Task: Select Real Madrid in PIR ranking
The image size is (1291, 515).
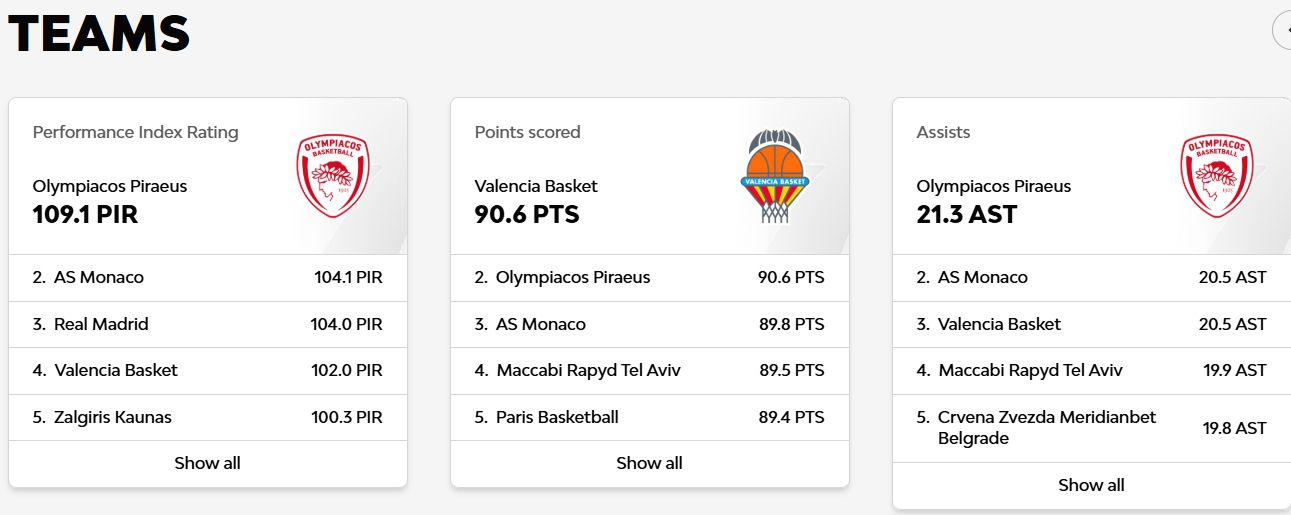Action: click(x=208, y=324)
